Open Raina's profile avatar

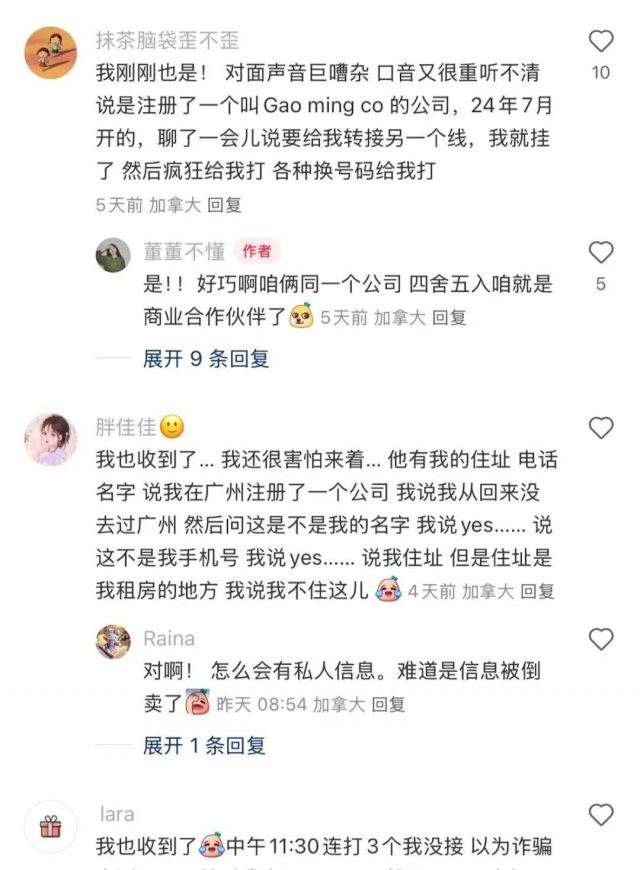113,642
